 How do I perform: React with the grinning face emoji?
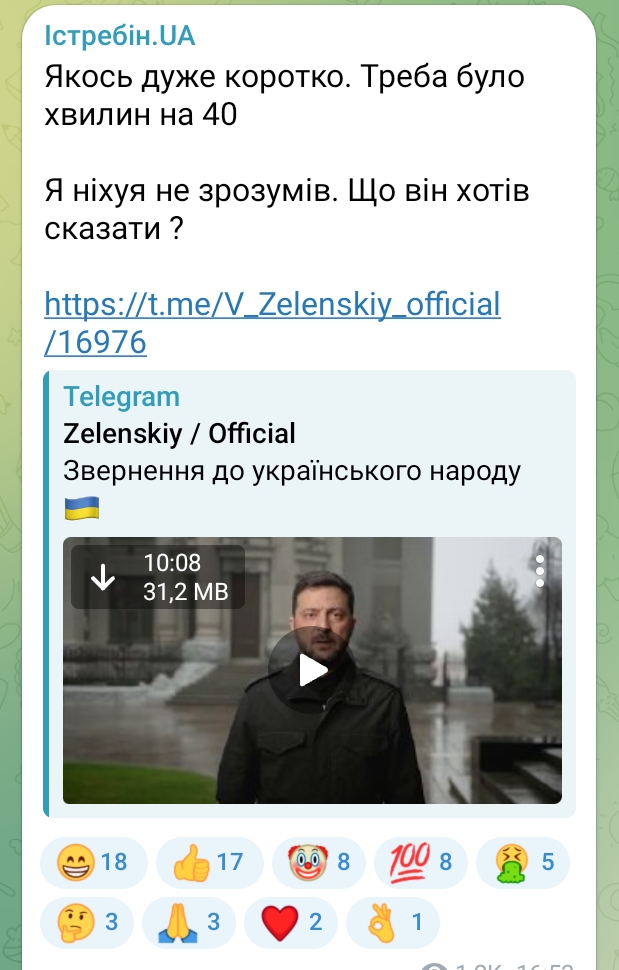pyautogui.click(x=93, y=862)
